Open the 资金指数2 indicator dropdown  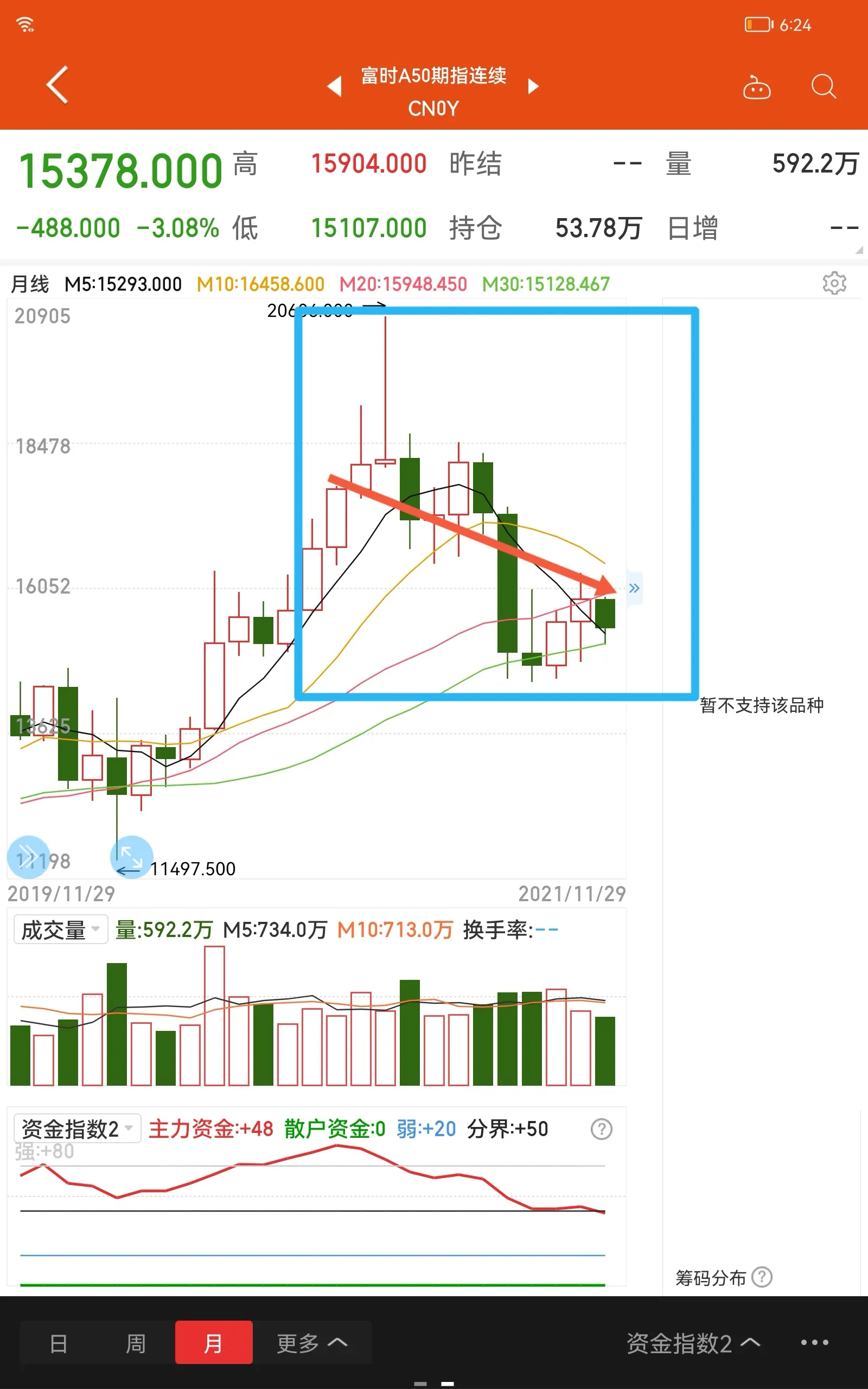[77, 1129]
